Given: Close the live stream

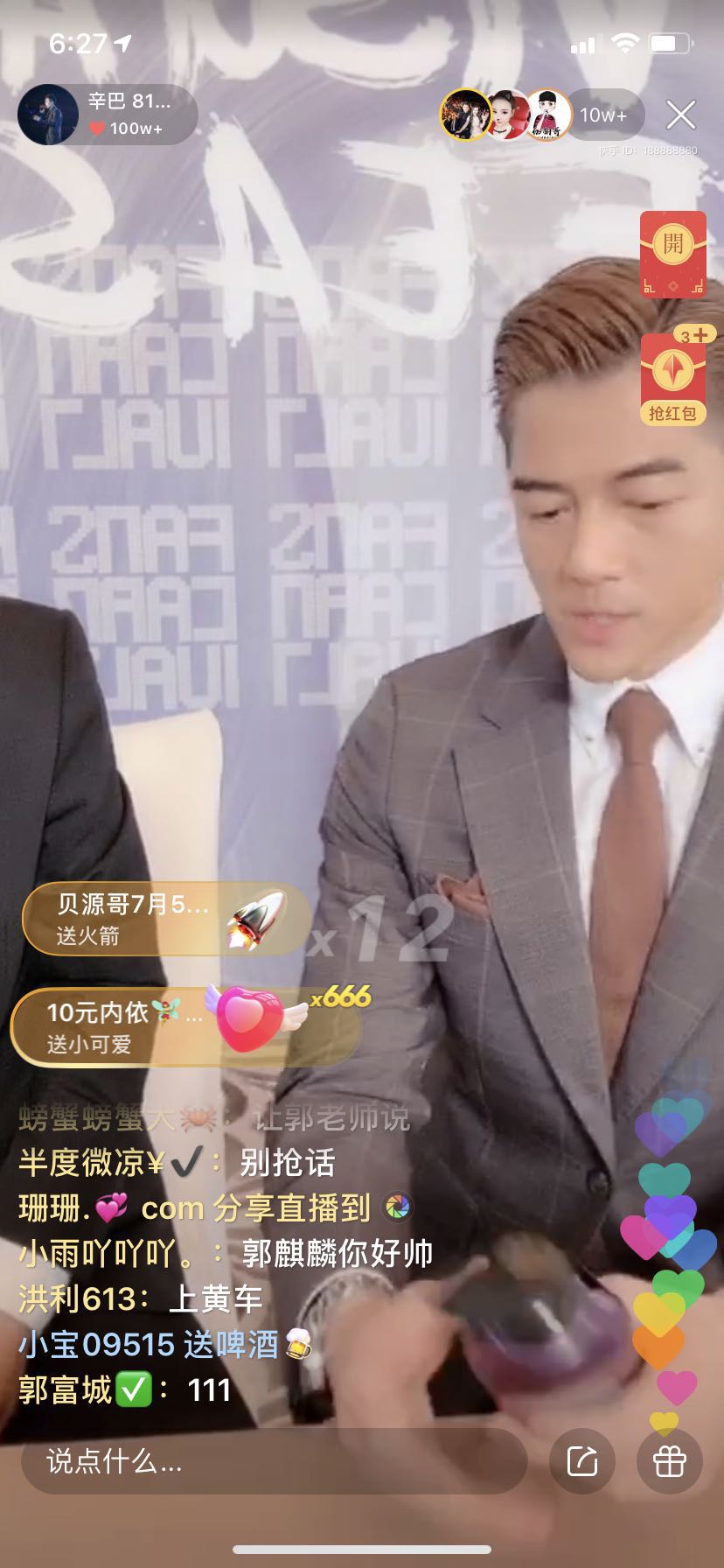Looking at the screenshot, I should [680, 115].
